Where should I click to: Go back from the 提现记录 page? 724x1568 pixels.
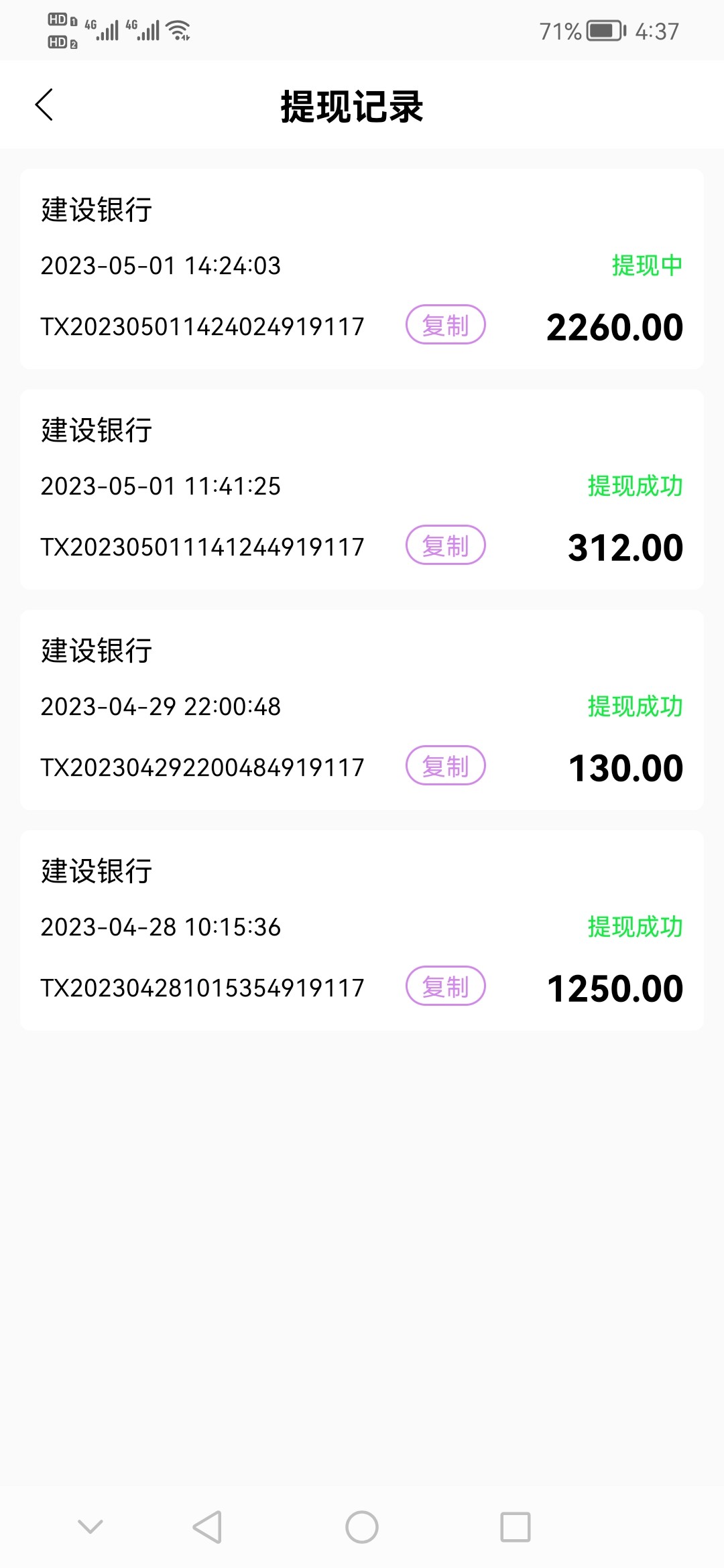44,105
